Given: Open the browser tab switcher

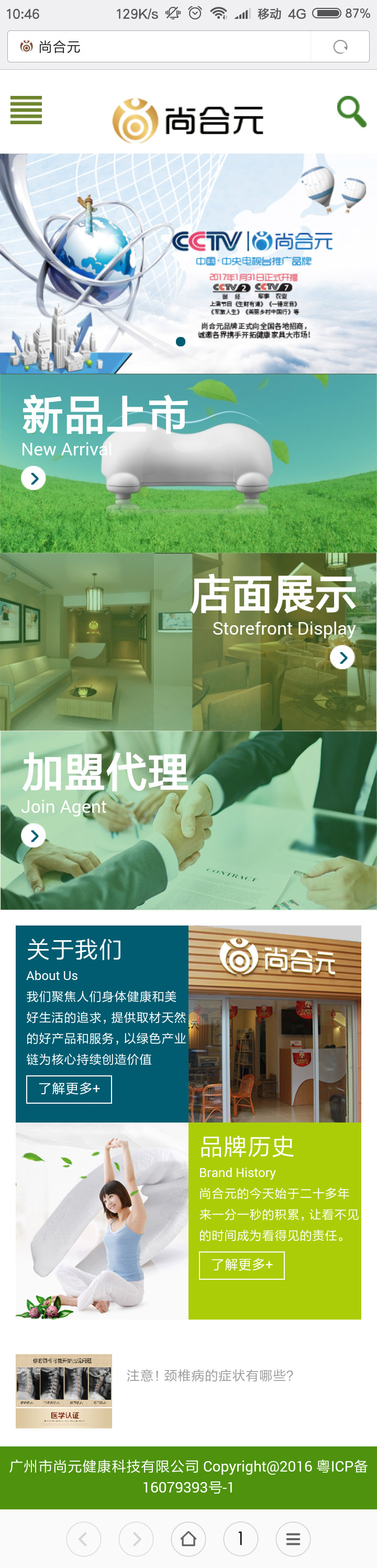Looking at the screenshot, I should 241,1539.
